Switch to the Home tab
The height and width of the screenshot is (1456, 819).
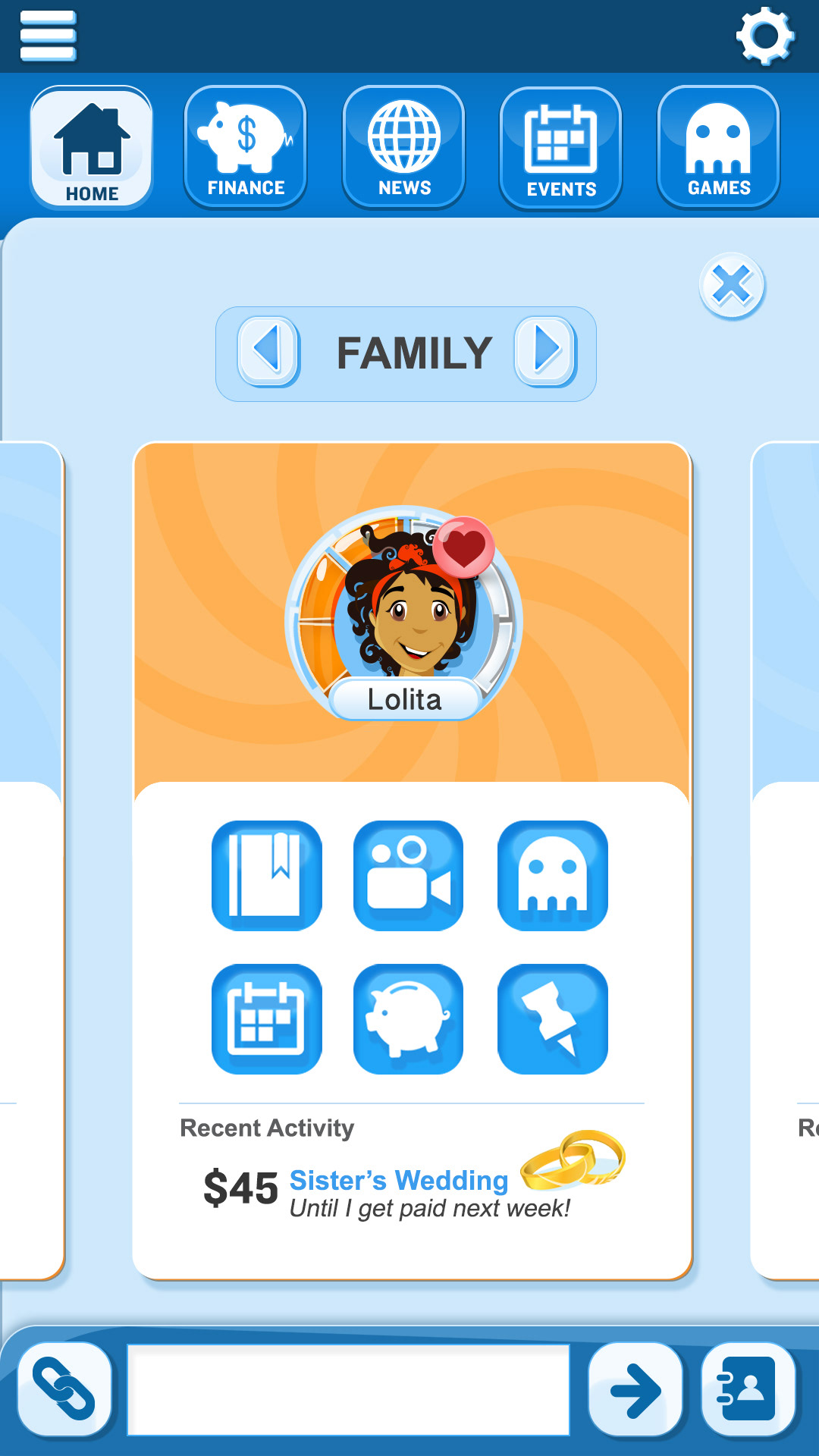tap(92, 148)
